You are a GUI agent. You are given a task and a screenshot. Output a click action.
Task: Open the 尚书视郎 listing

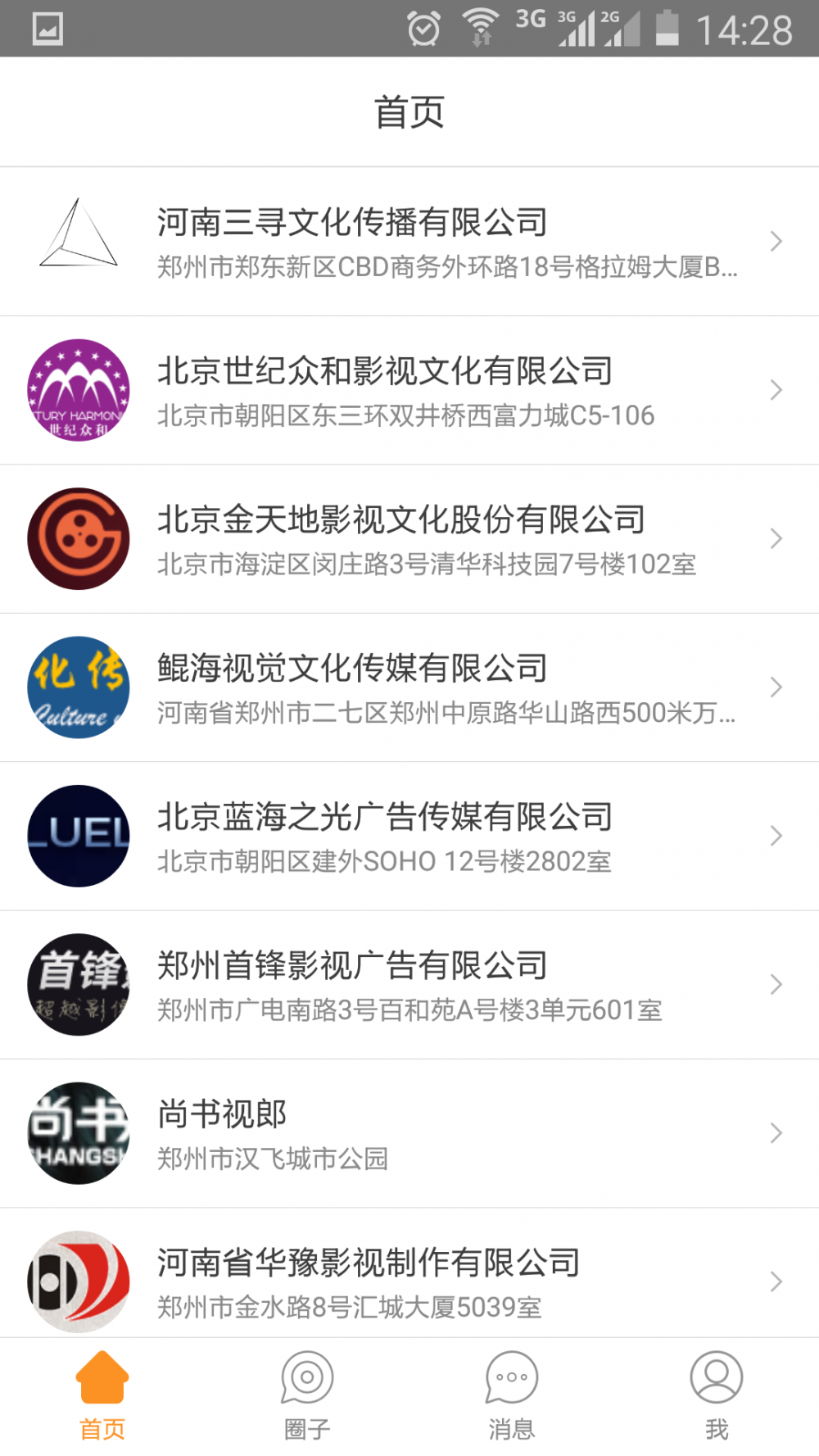409,1133
